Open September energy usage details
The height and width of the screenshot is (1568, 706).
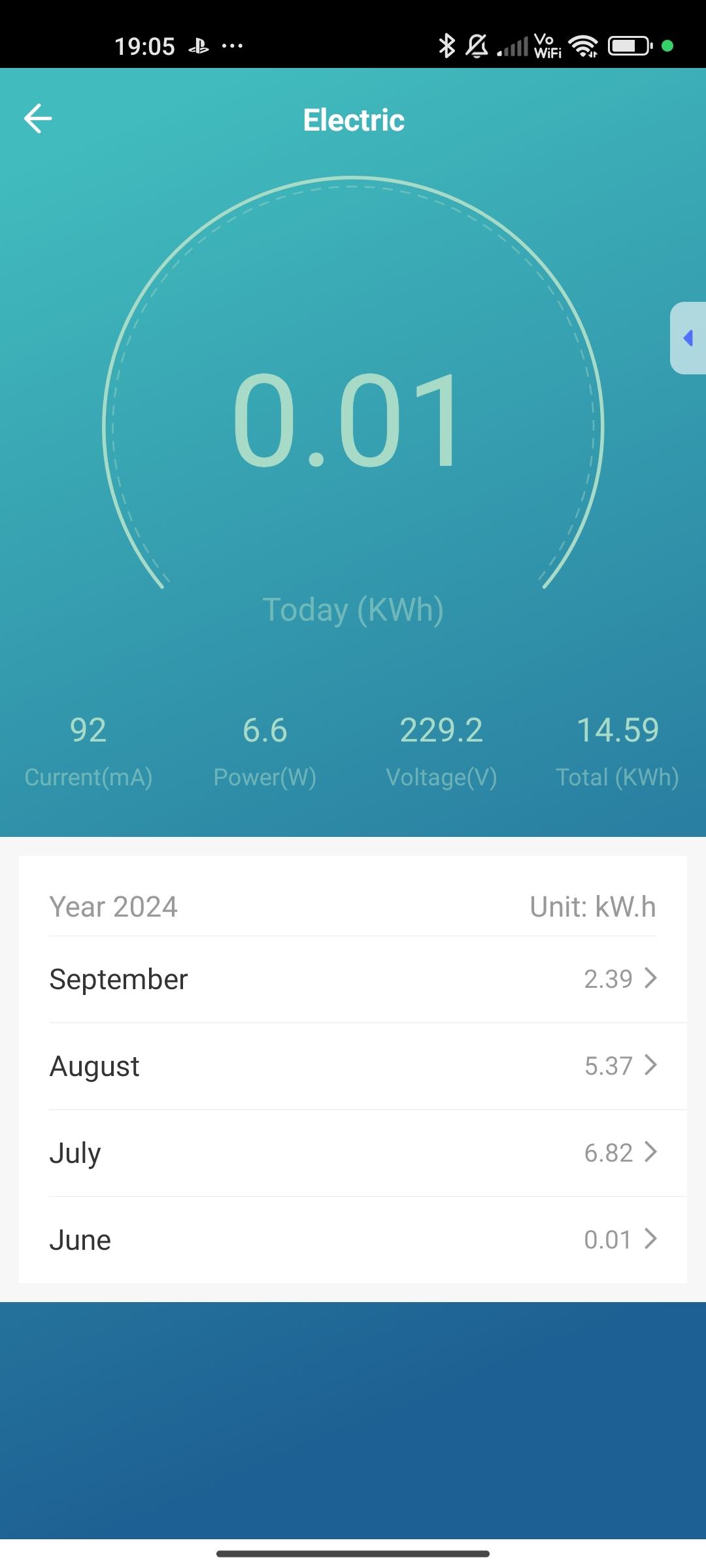coord(353,979)
